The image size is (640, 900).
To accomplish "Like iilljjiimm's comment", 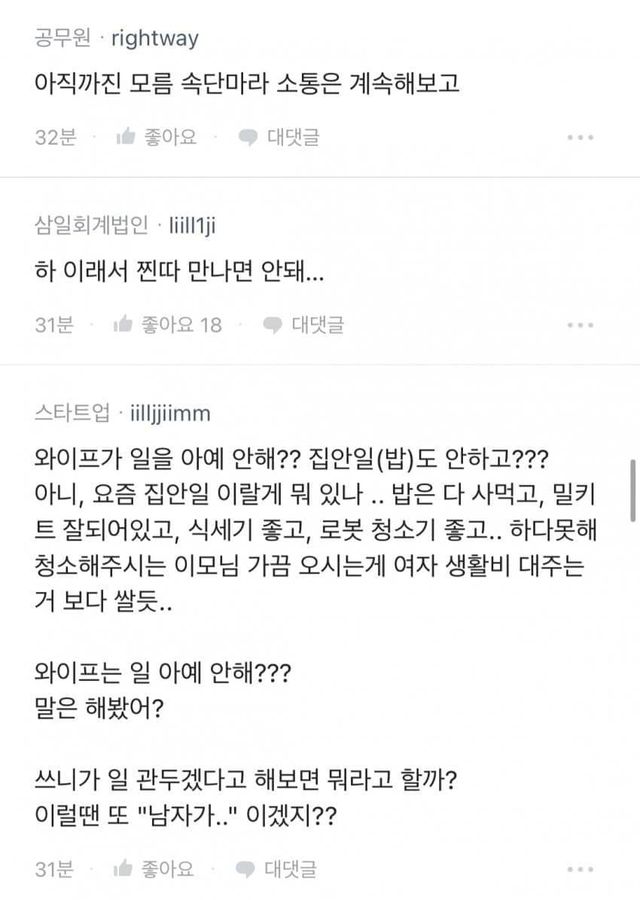I will 156,866.
